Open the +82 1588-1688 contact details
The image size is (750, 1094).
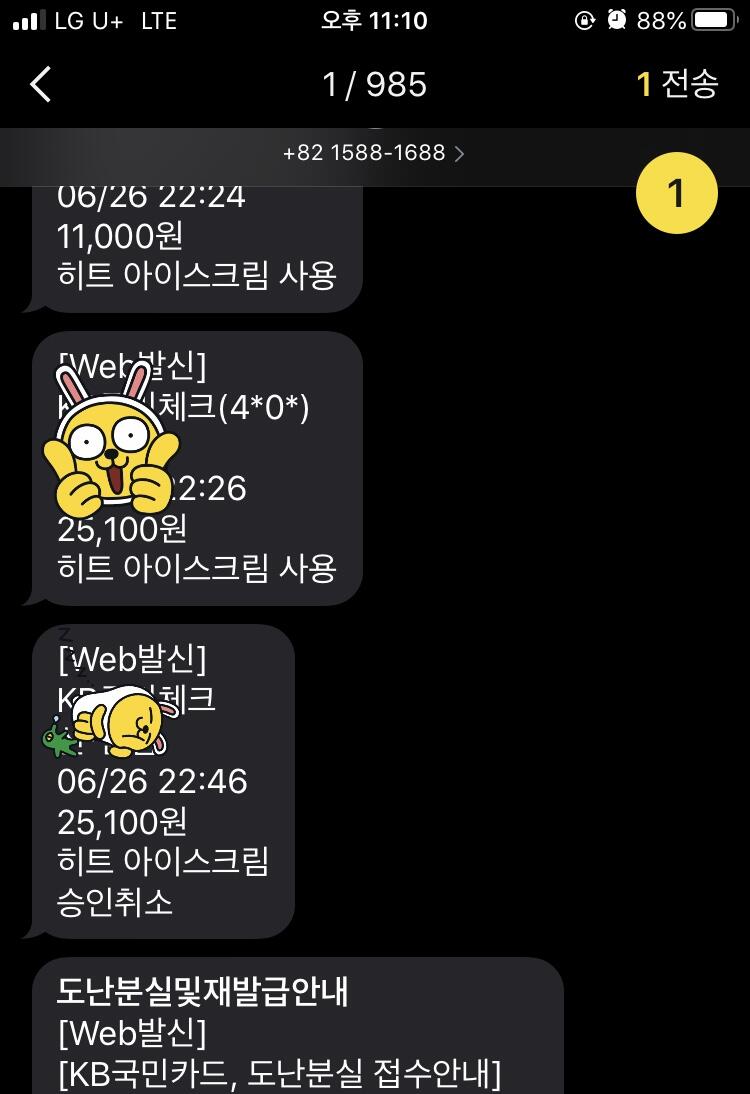click(x=373, y=153)
